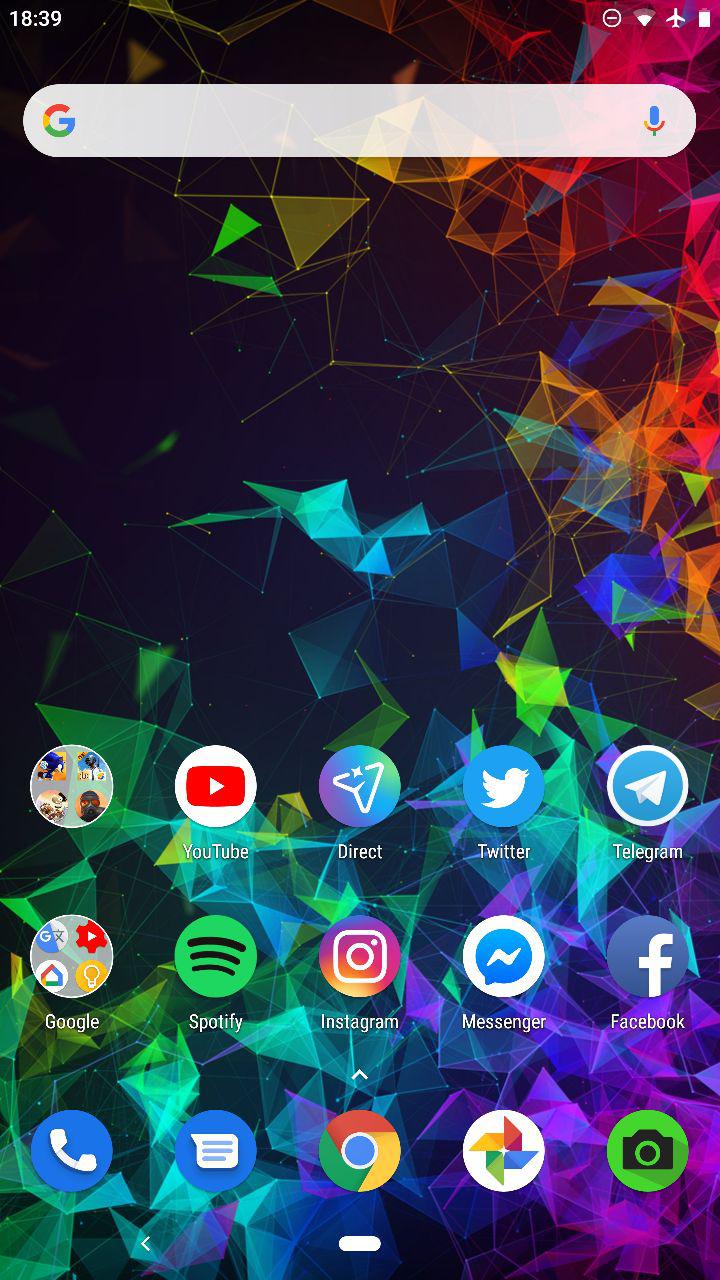Image resolution: width=720 pixels, height=1280 pixels.
Task: Open Google Photos
Action: pyautogui.click(x=504, y=1151)
